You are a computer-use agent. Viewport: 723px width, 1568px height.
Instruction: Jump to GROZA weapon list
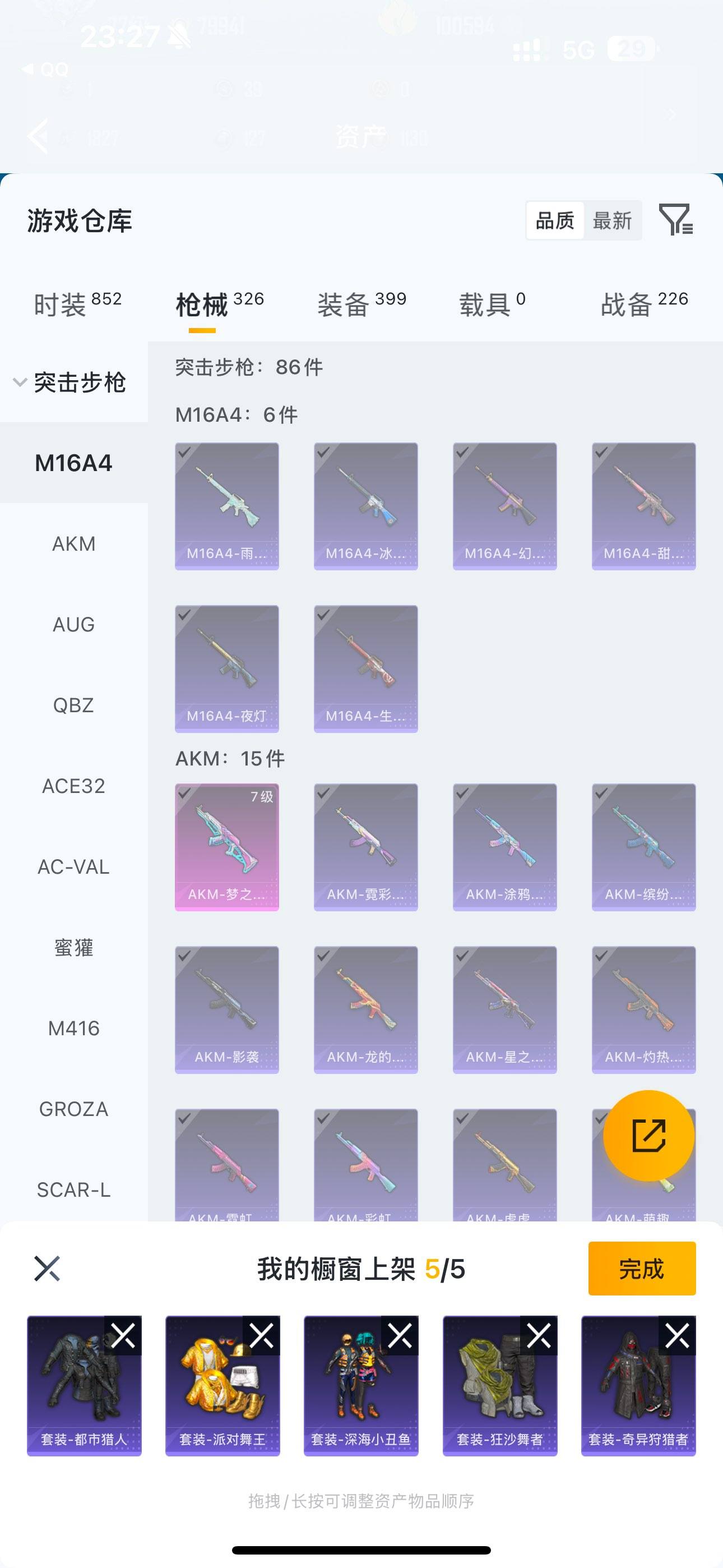73,1109
